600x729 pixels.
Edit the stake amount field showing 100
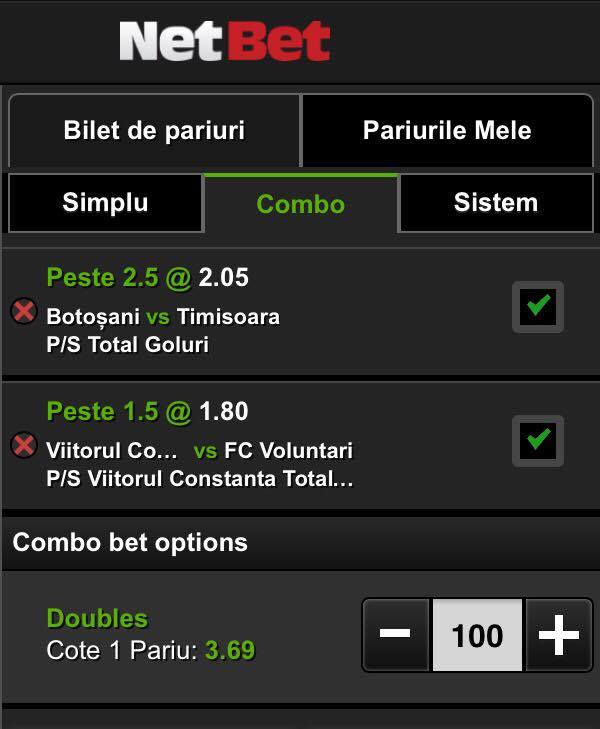(x=477, y=635)
